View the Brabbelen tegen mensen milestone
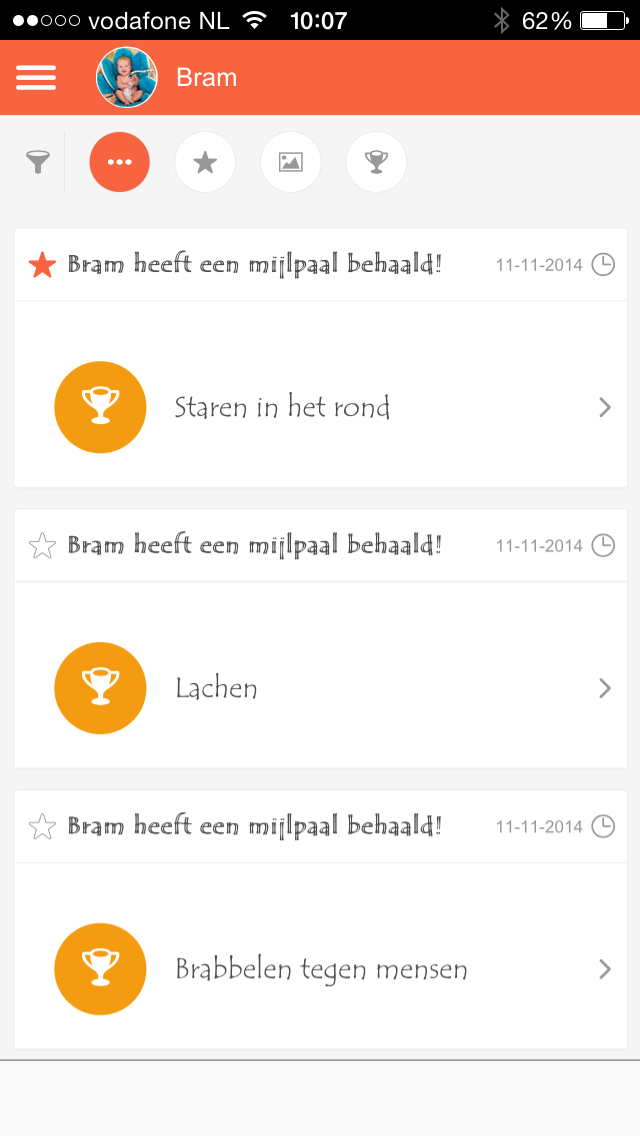Viewport: 640px width, 1136px height. [320, 969]
